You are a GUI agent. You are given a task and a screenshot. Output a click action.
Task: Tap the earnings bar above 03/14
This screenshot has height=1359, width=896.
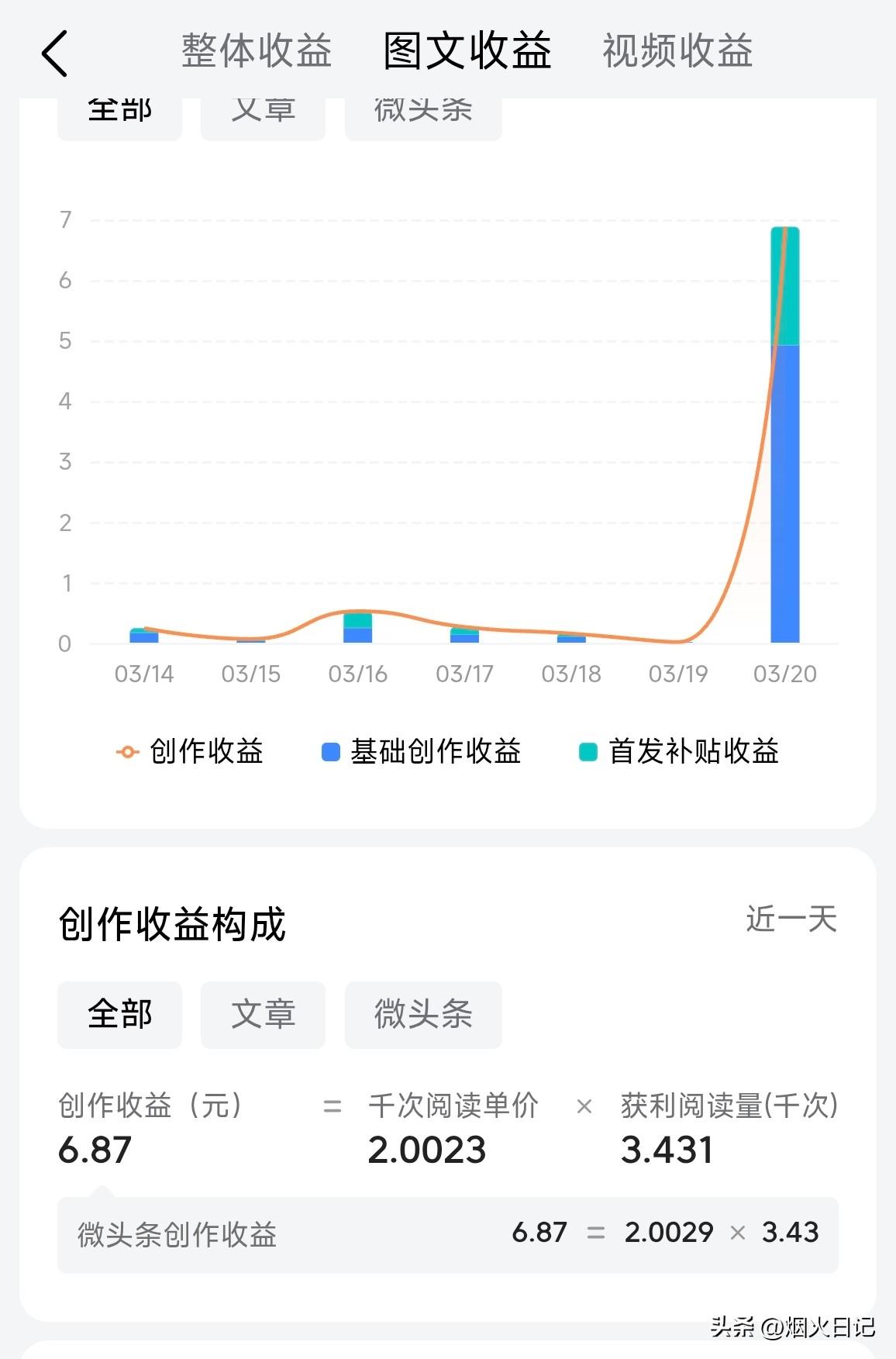pos(143,634)
